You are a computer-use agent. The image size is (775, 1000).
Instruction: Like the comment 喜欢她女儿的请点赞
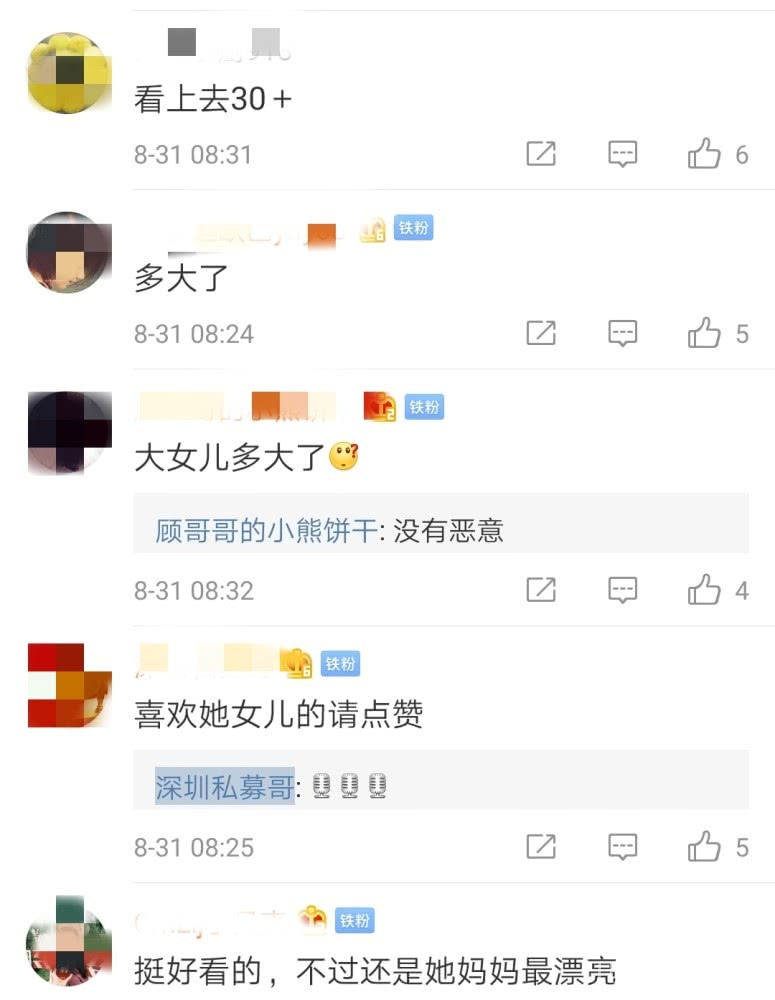[x=705, y=847]
